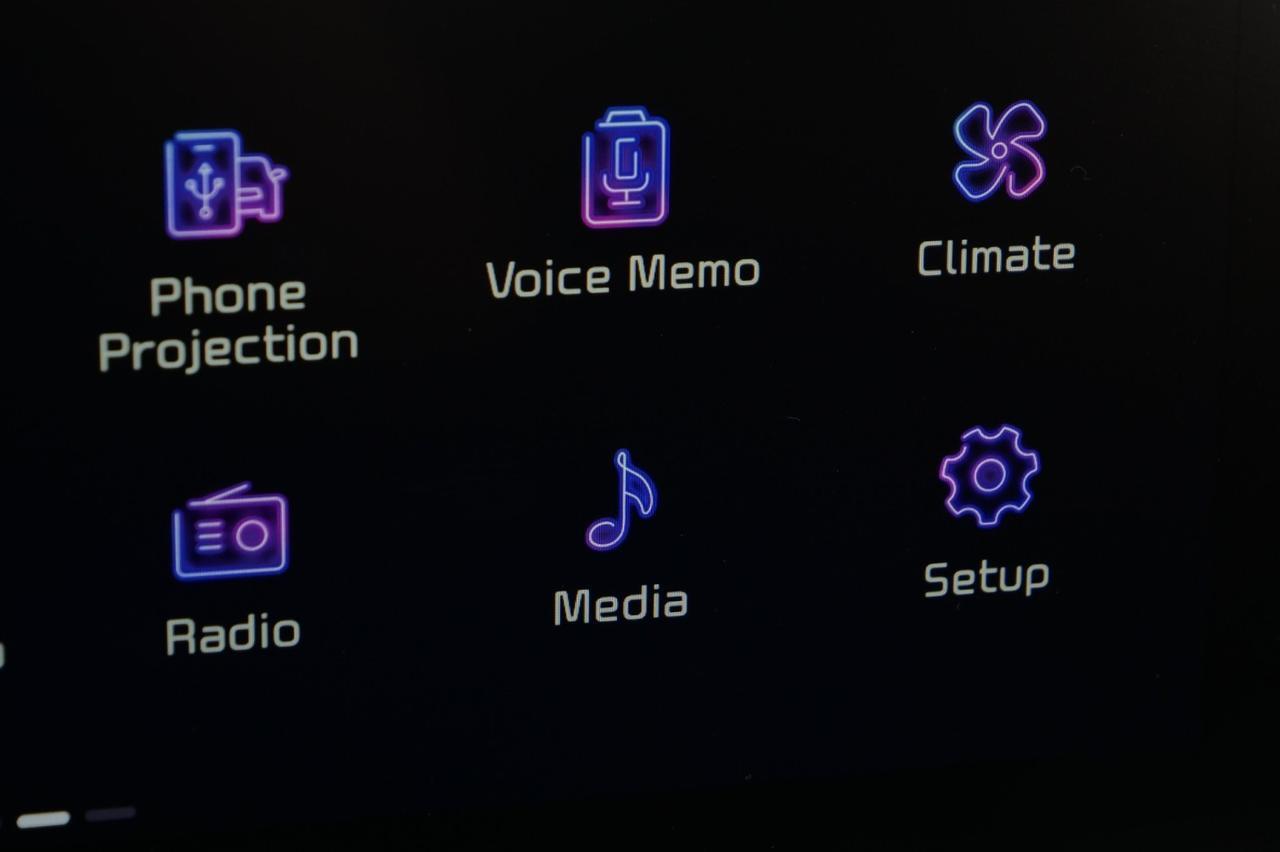Open the Radio app
This screenshot has height=852, width=1280.
click(x=230, y=534)
